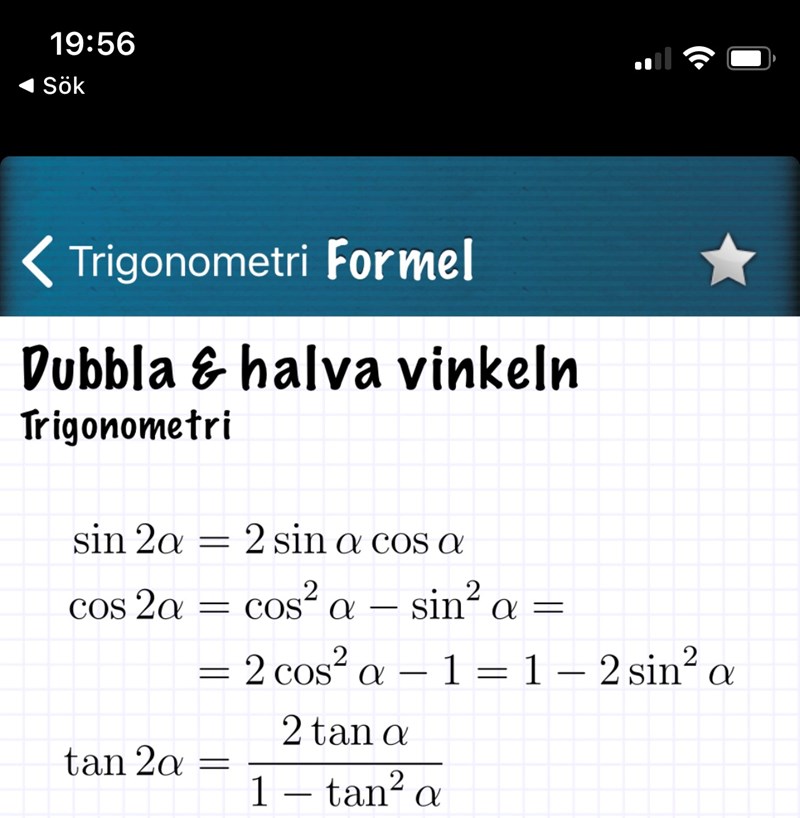Image resolution: width=800 pixels, height=818 pixels.
Task: Return to Sök via the status bar breadcrumb
Action: click(x=53, y=86)
